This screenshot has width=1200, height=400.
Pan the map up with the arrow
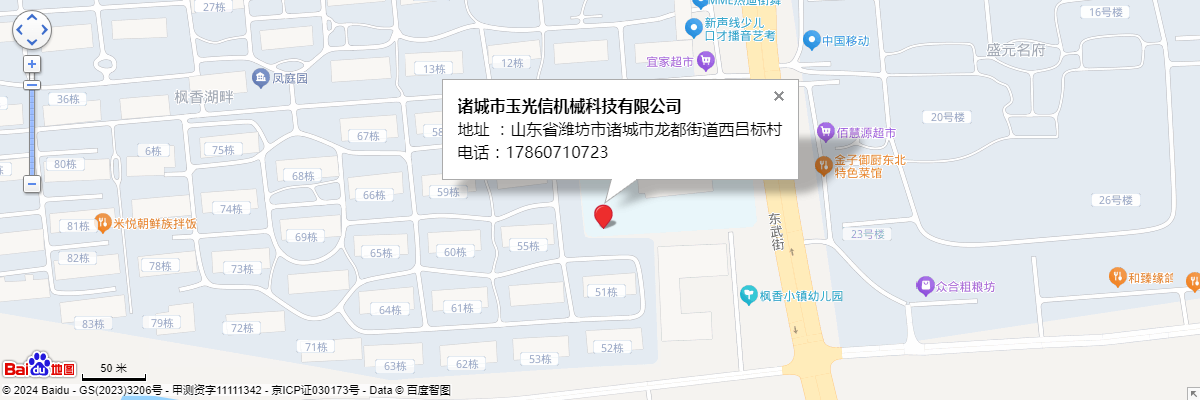(x=32, y=17)
